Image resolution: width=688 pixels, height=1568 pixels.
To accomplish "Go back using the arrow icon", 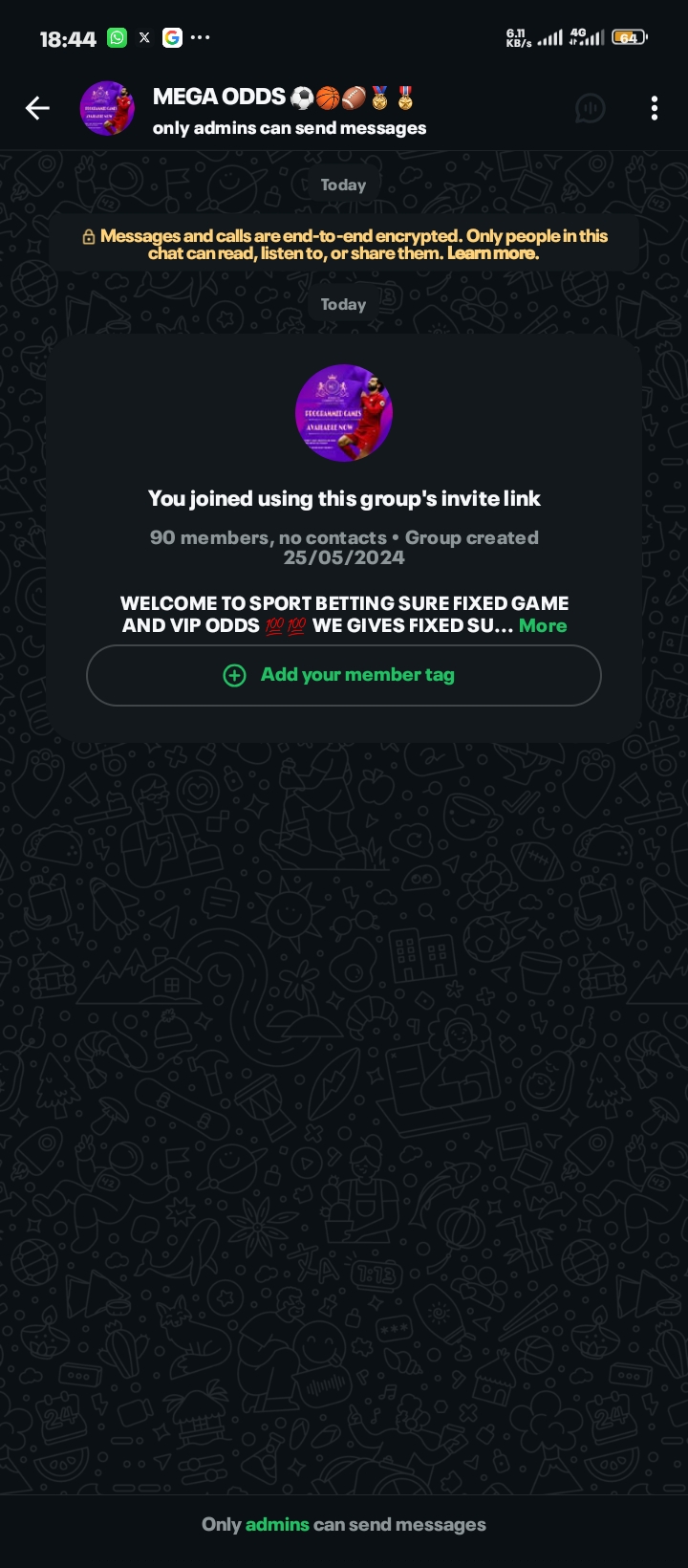I will (x=37, y=109).
